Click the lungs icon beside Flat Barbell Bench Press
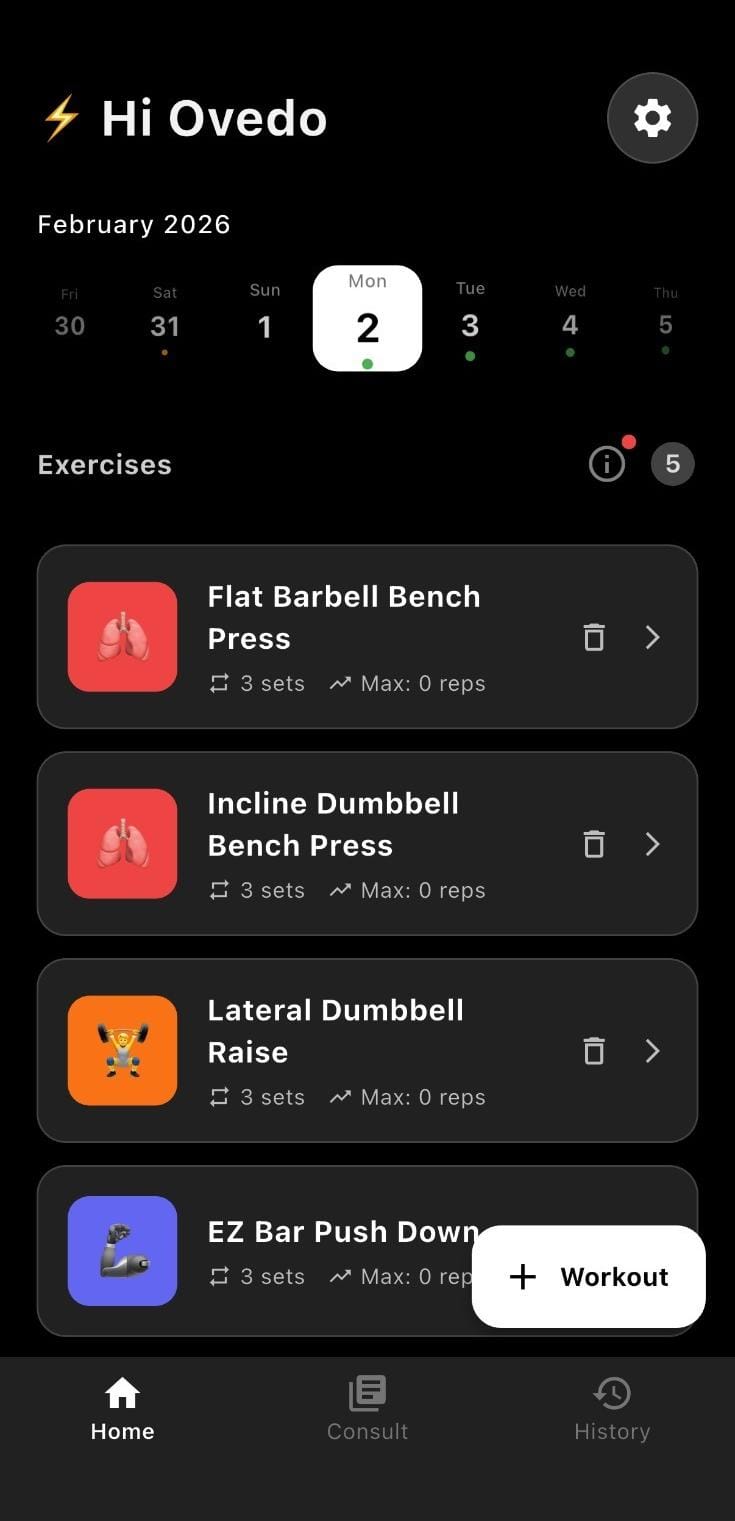The height and width of the screenshot is (1521, 735). pos(122,636)
